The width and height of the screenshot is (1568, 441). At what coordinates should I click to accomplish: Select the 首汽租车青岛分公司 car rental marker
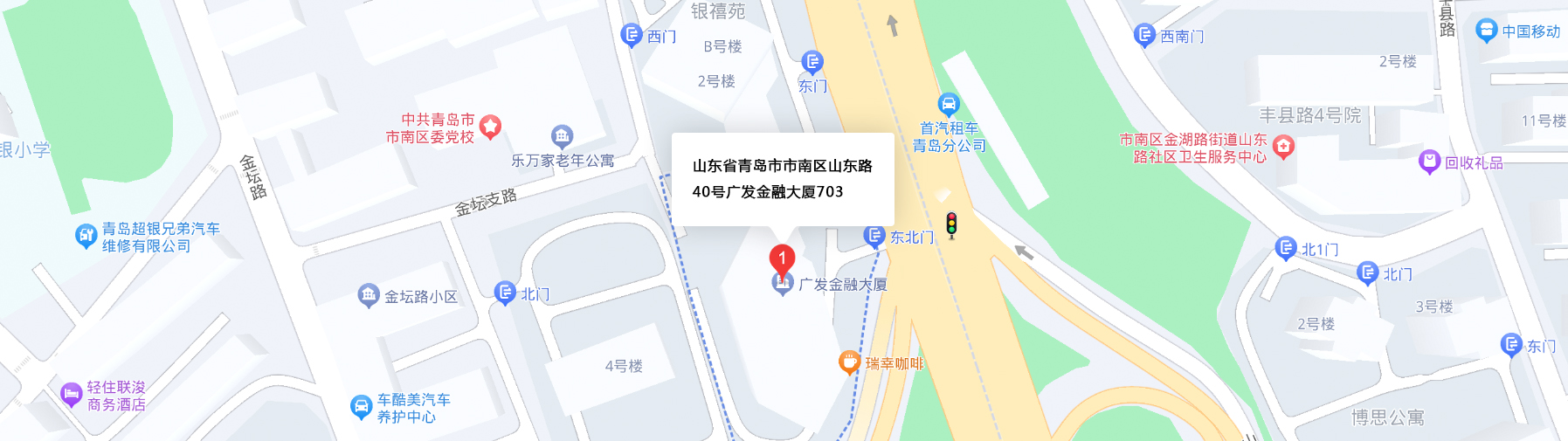pos(949,106)
